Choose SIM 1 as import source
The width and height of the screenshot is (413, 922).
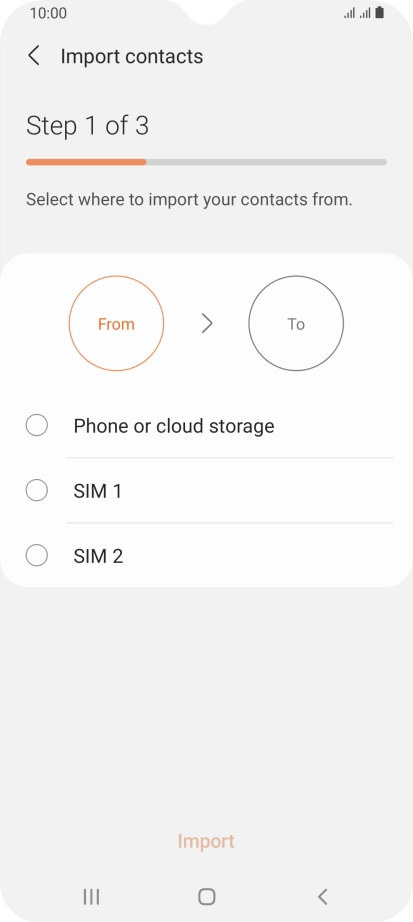coord(206,490)
